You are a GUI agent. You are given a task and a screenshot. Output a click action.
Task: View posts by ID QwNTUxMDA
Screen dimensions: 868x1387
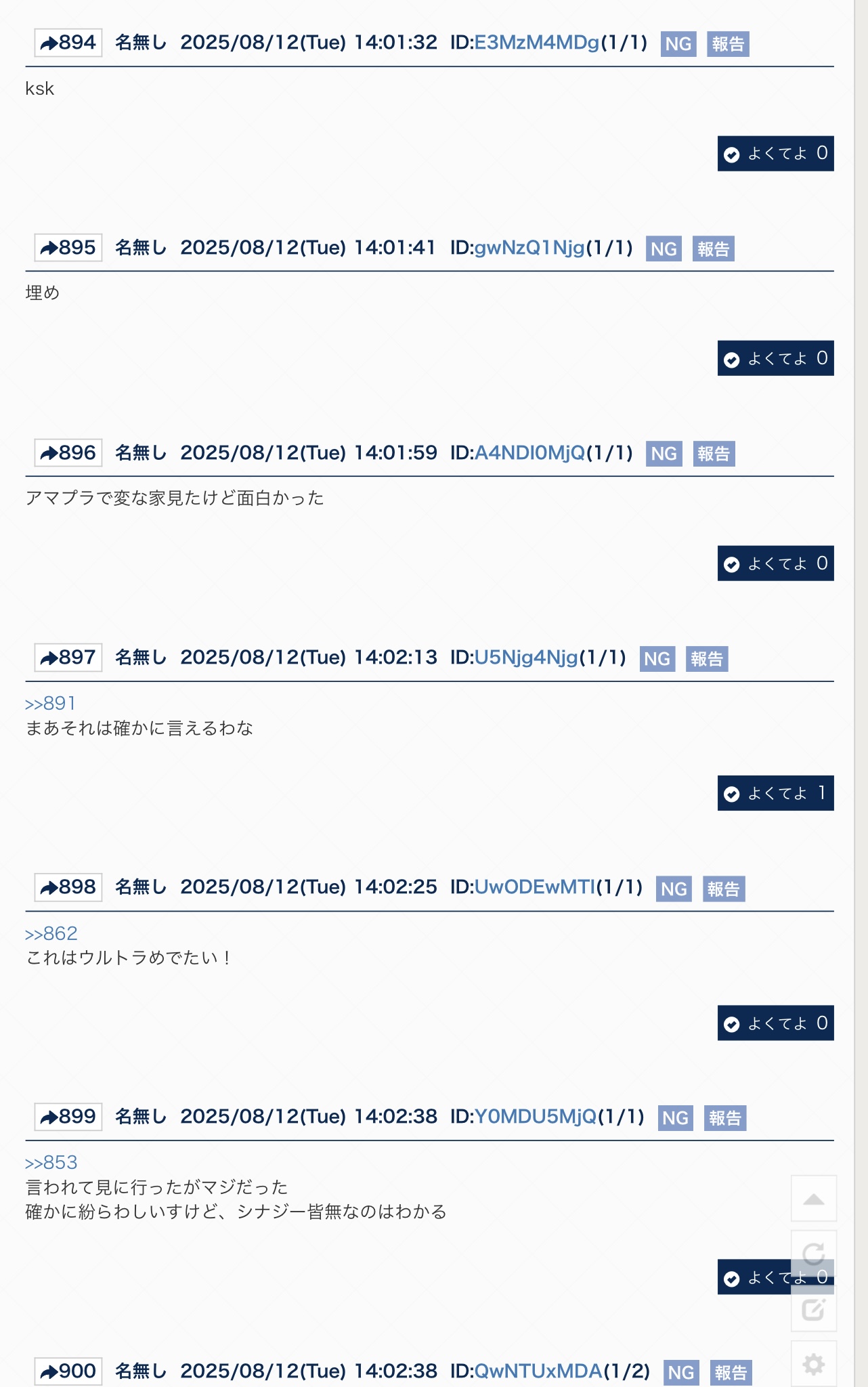click(x=538, y=1371)
